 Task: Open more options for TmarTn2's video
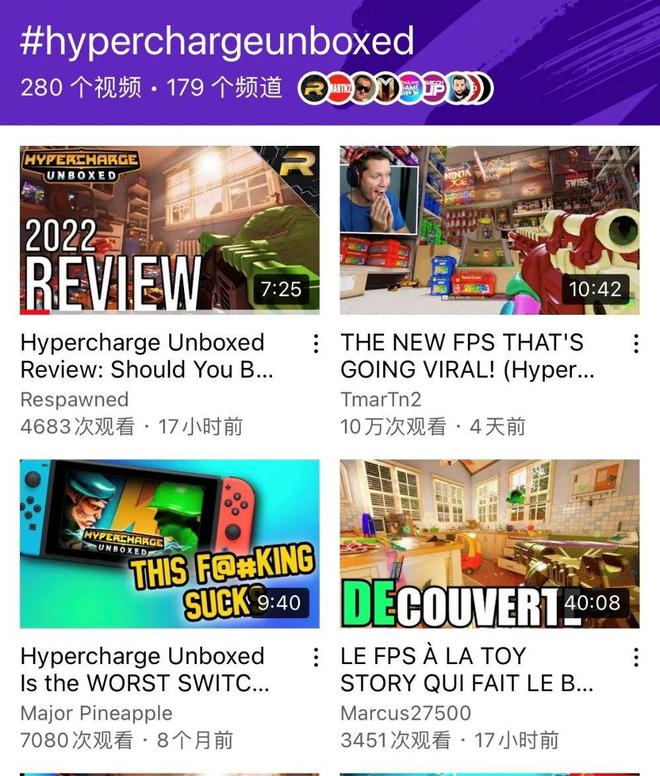click(636, 344)
